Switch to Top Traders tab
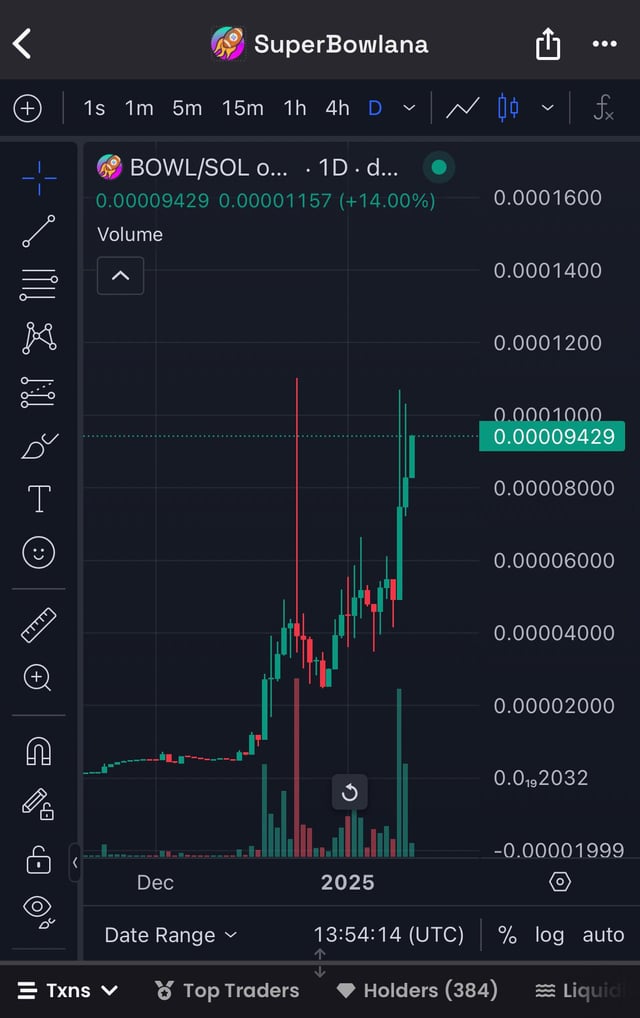The height and width of the screenshot is (1018, 640). (227, 990)
